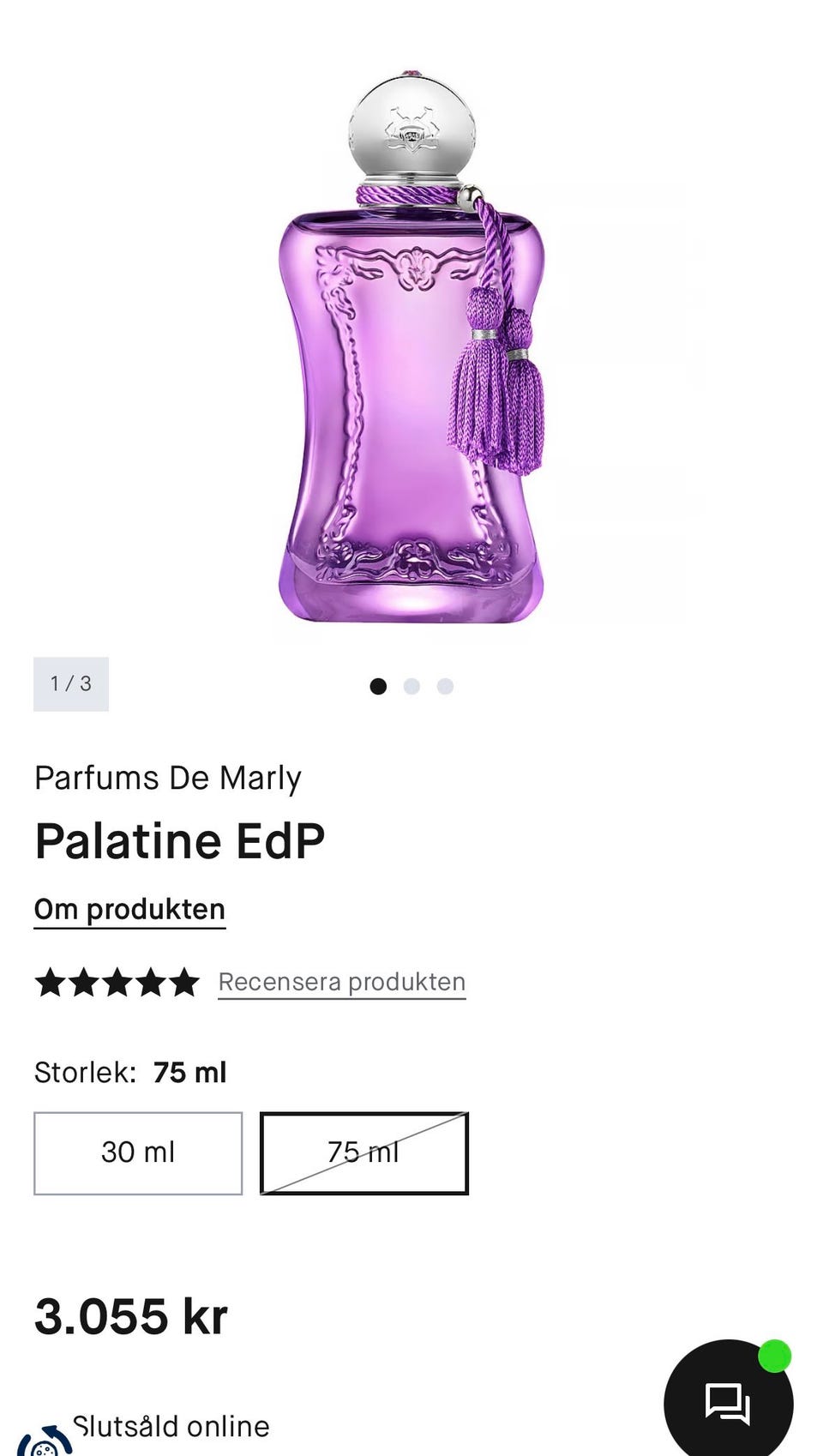Jump to the third image dot
Viewport: 823px width, 1456px height.
click(445, 686)
